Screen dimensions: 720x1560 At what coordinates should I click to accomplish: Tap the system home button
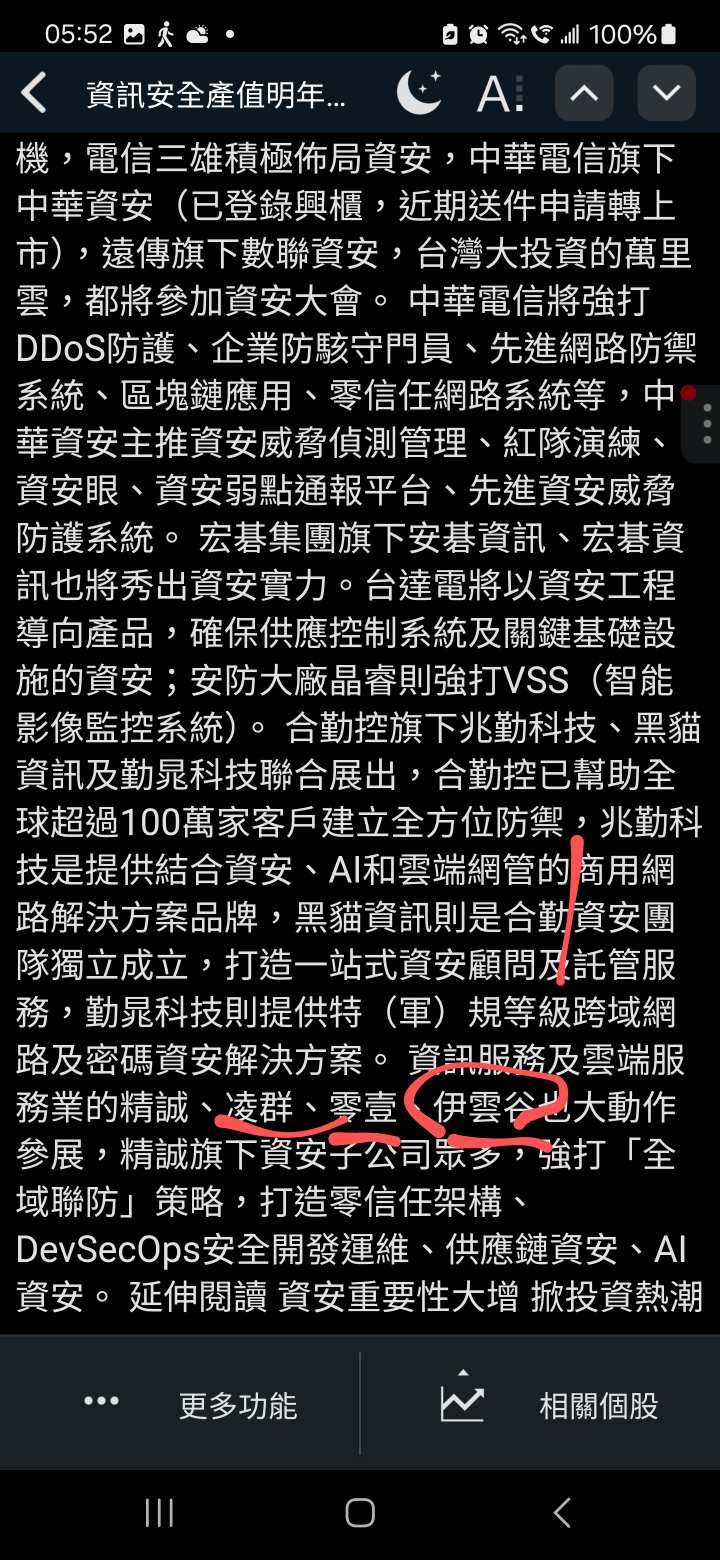(x=360, y=1513)
